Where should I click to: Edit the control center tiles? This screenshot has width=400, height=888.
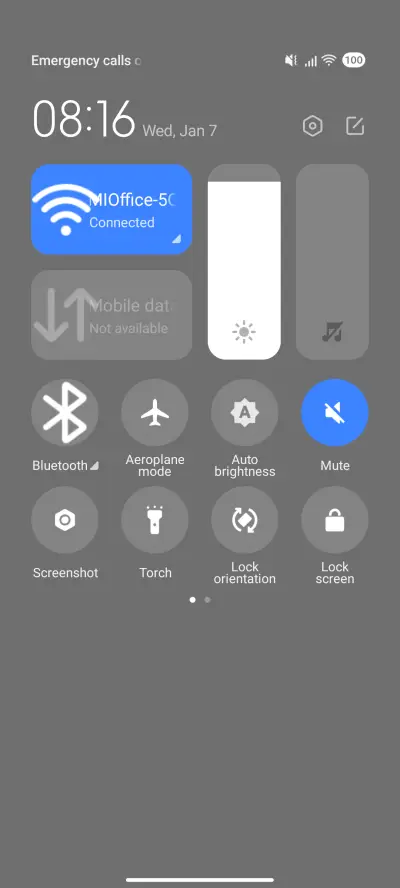pyautogui.click(x=355, y=126)
